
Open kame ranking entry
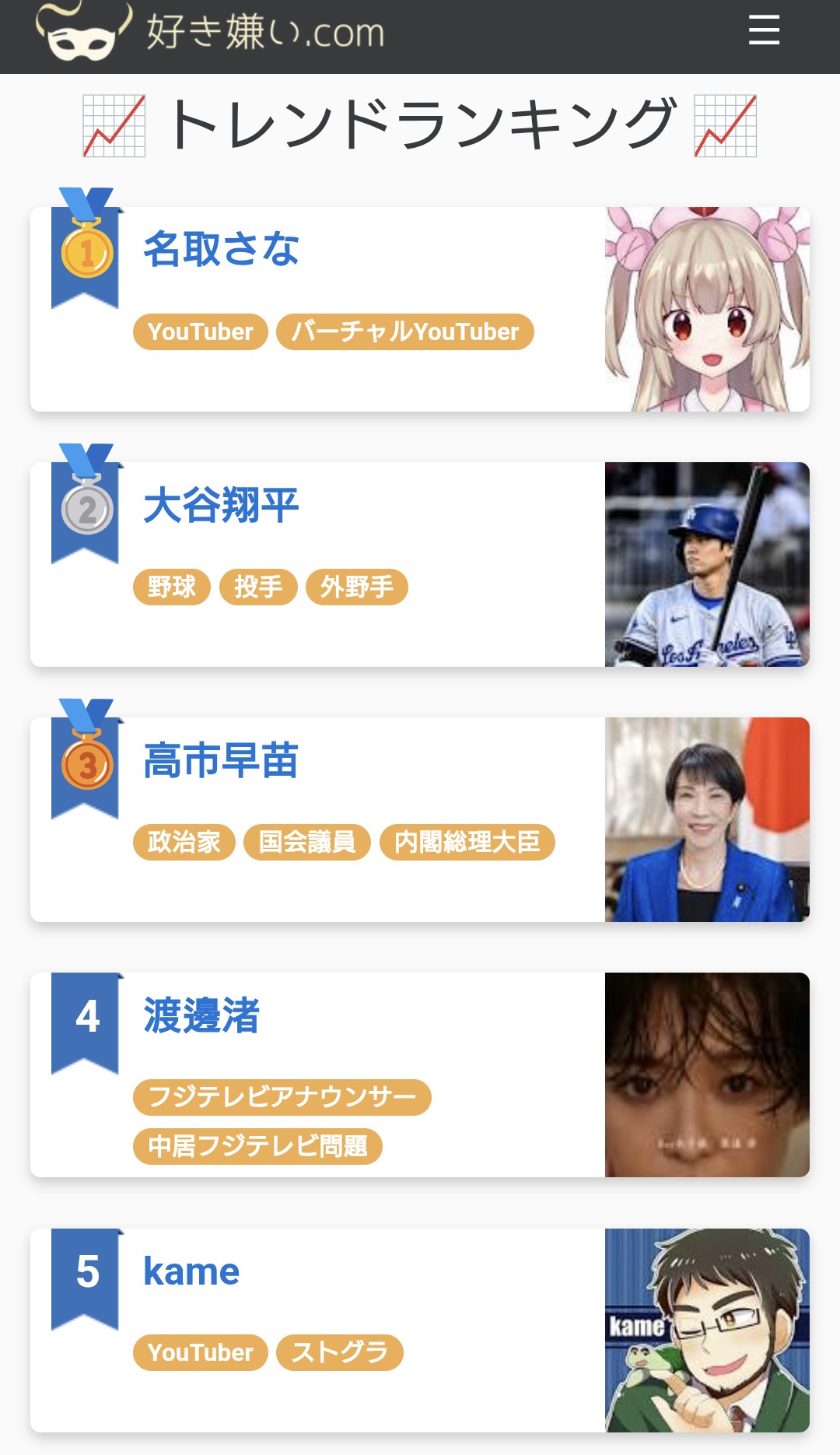tap(191, 1271)
